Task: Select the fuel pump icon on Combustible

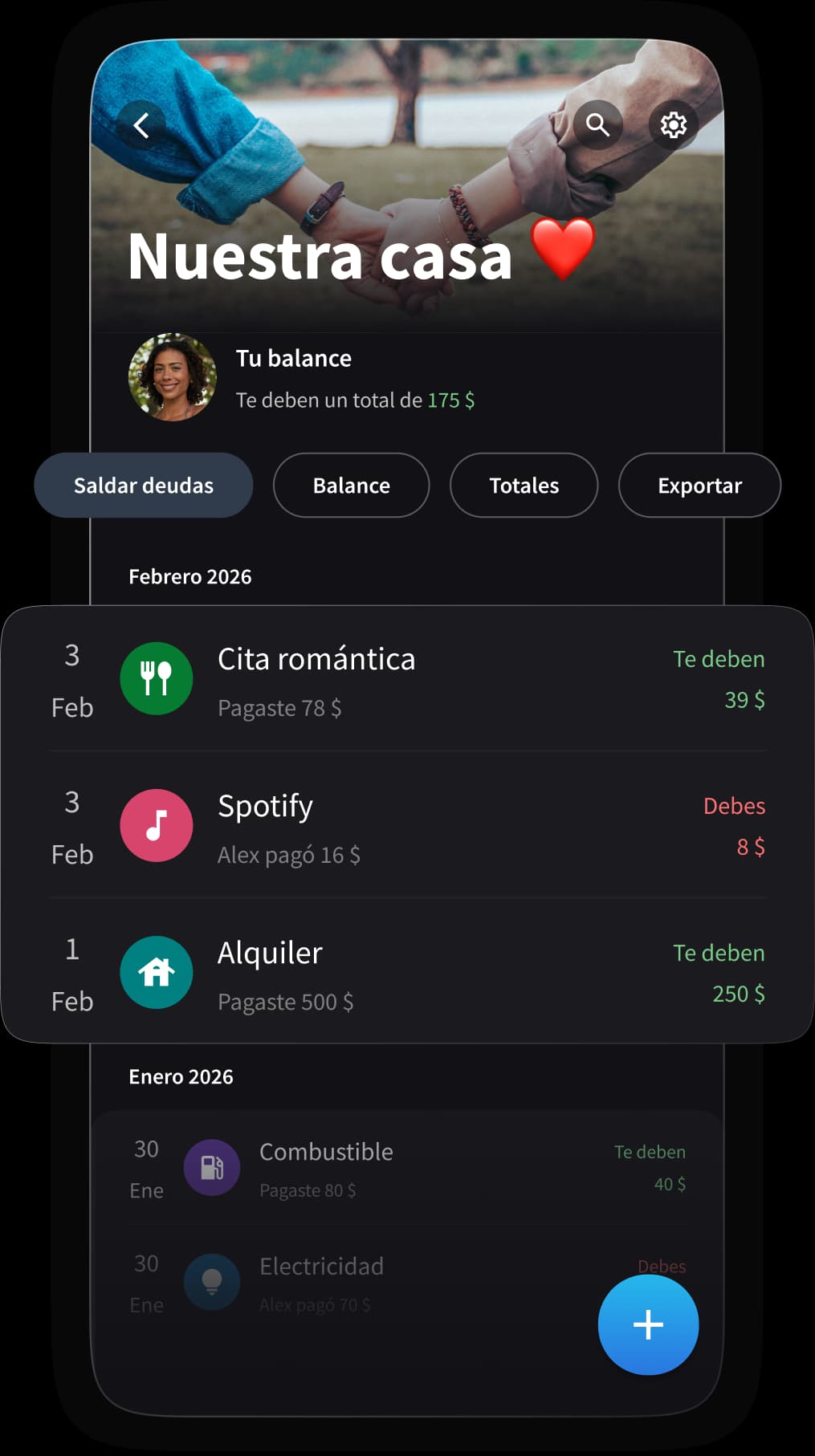Action: pyautogui.click(x=211, y=1168)
